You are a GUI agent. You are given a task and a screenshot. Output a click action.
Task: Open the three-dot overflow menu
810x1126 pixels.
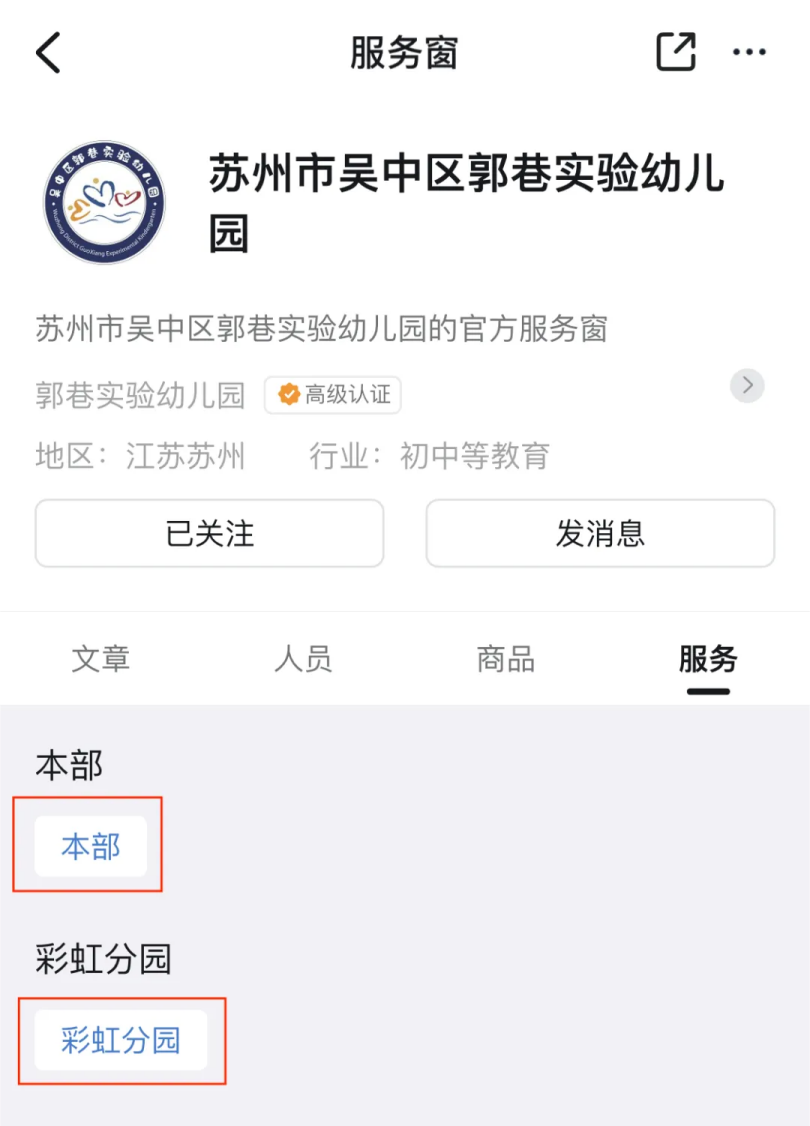(749, 52)
